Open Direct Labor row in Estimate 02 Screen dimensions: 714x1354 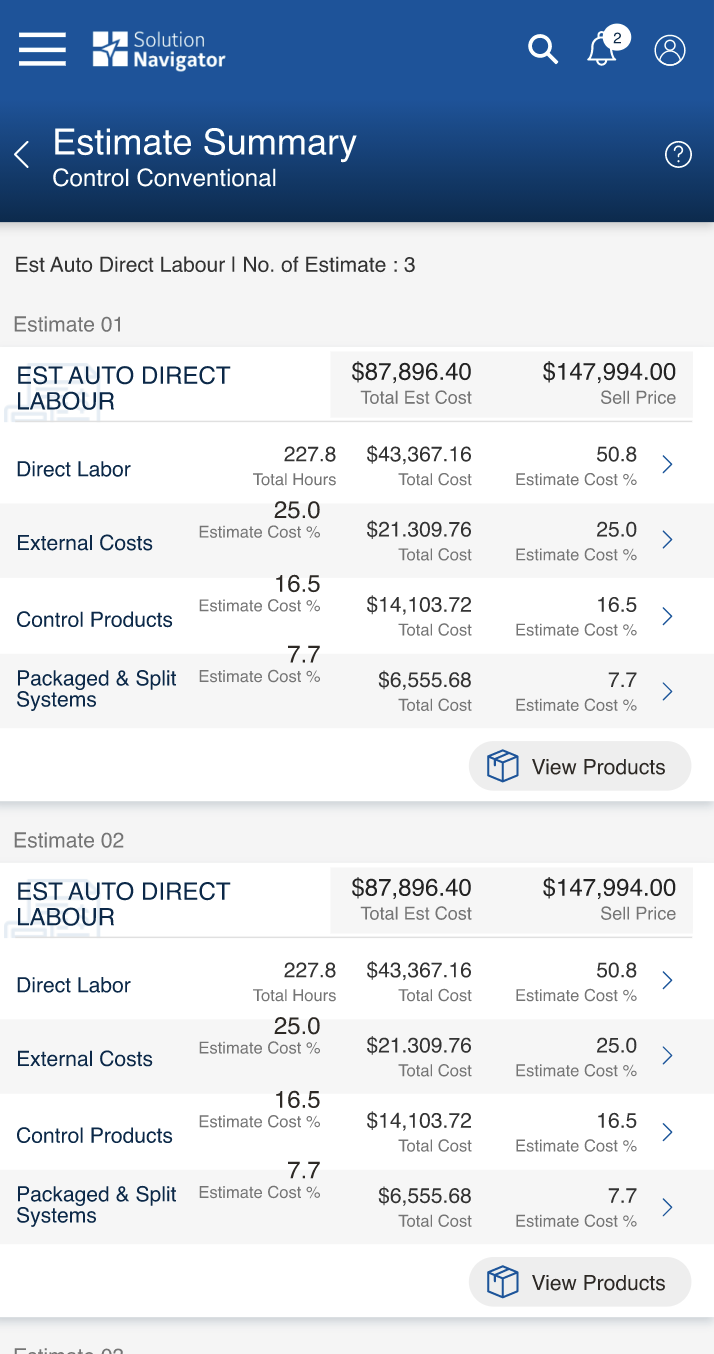pyautogui.click(x=357, y=981)
